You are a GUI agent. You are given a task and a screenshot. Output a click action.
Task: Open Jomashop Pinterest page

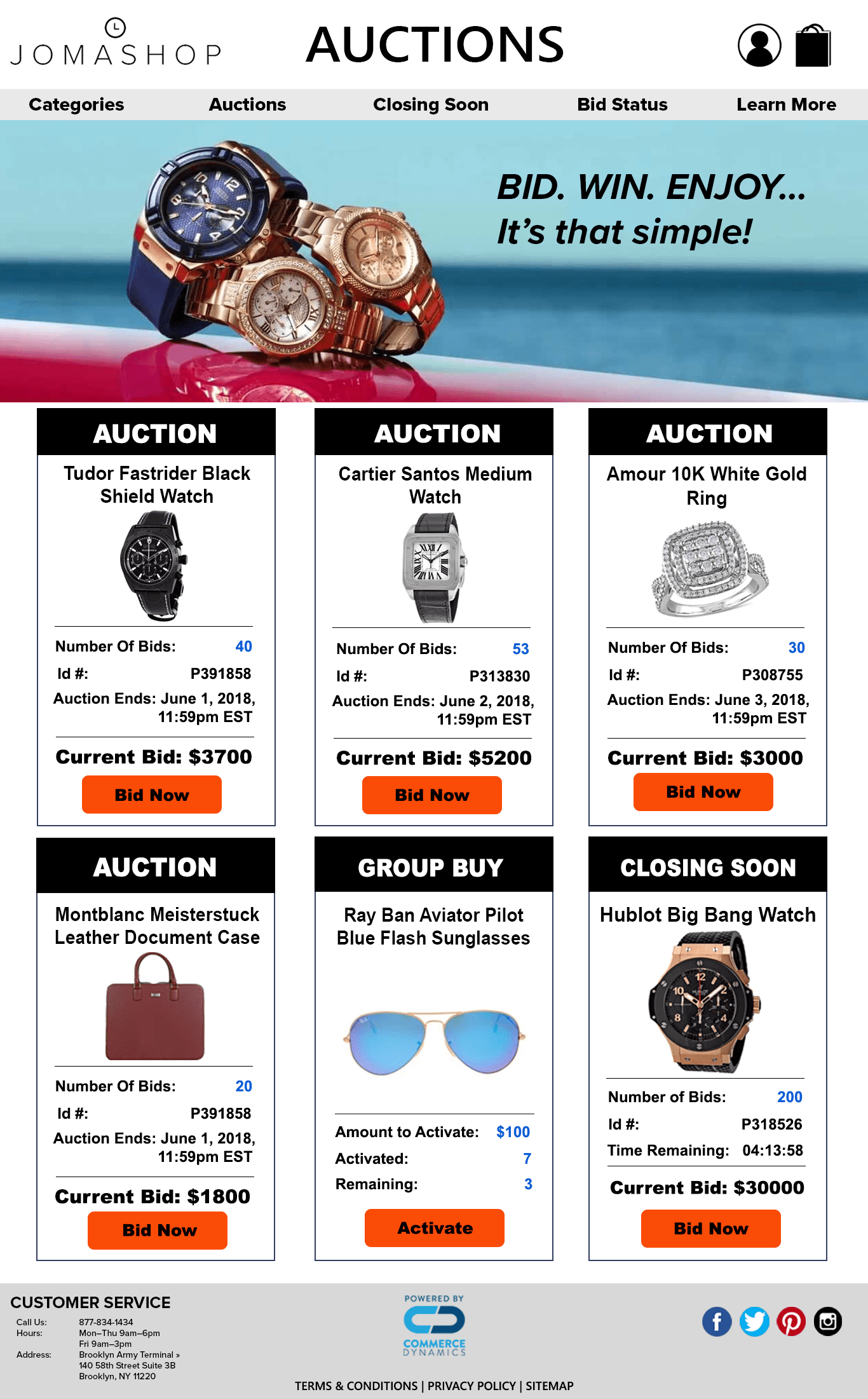coord(791,1322)
